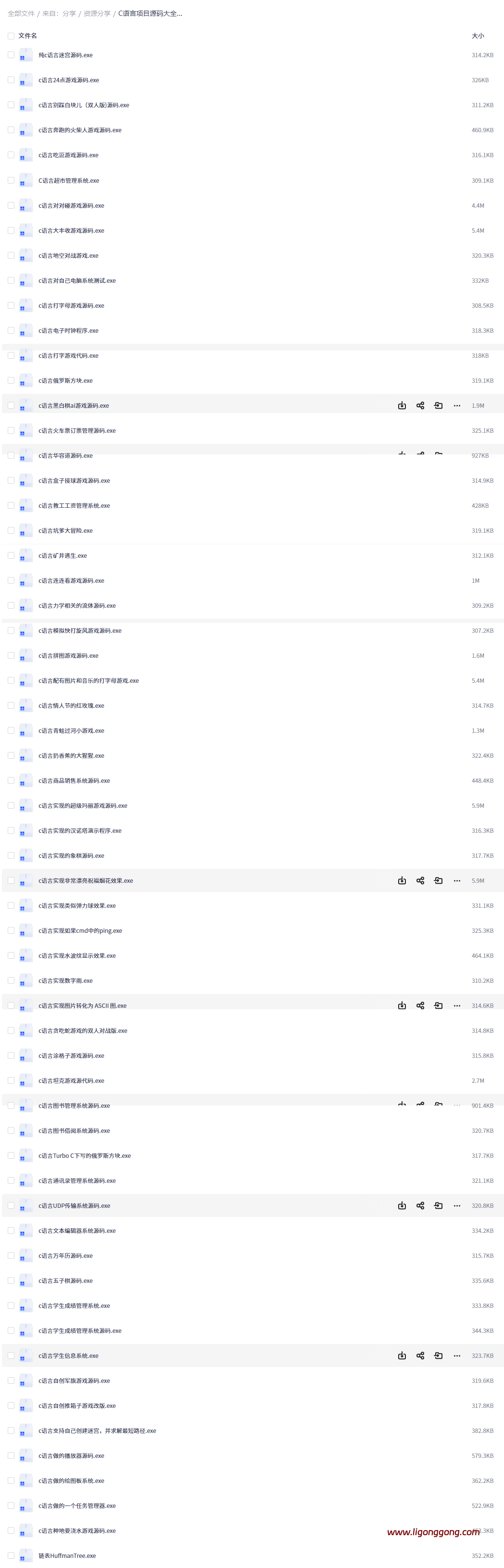The height and width of the screenshot is (1568, 504).
Task: Open c语言24点游戏源码.exe file
Action: [69, 80]
